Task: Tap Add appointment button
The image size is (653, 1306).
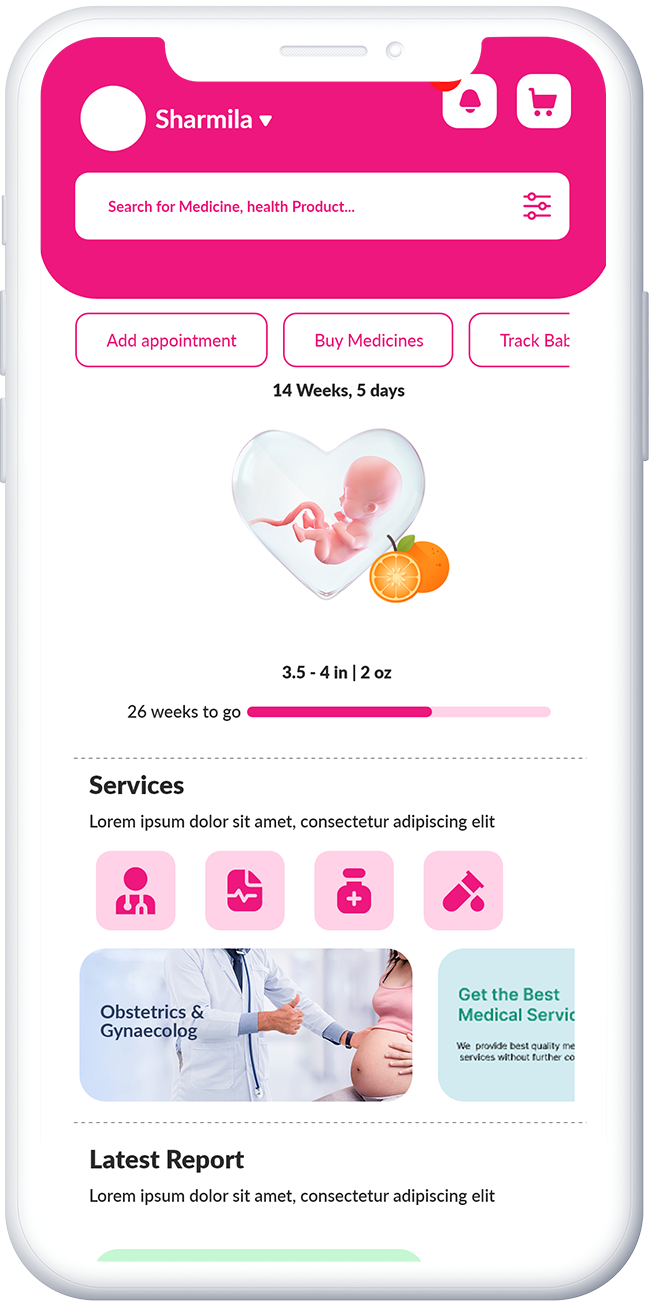Action: [171, 340]
